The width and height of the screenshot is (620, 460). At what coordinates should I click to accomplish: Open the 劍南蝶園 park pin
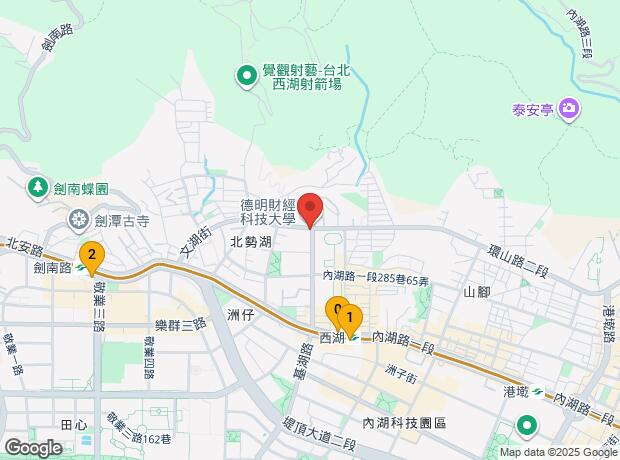pos(38,189)
